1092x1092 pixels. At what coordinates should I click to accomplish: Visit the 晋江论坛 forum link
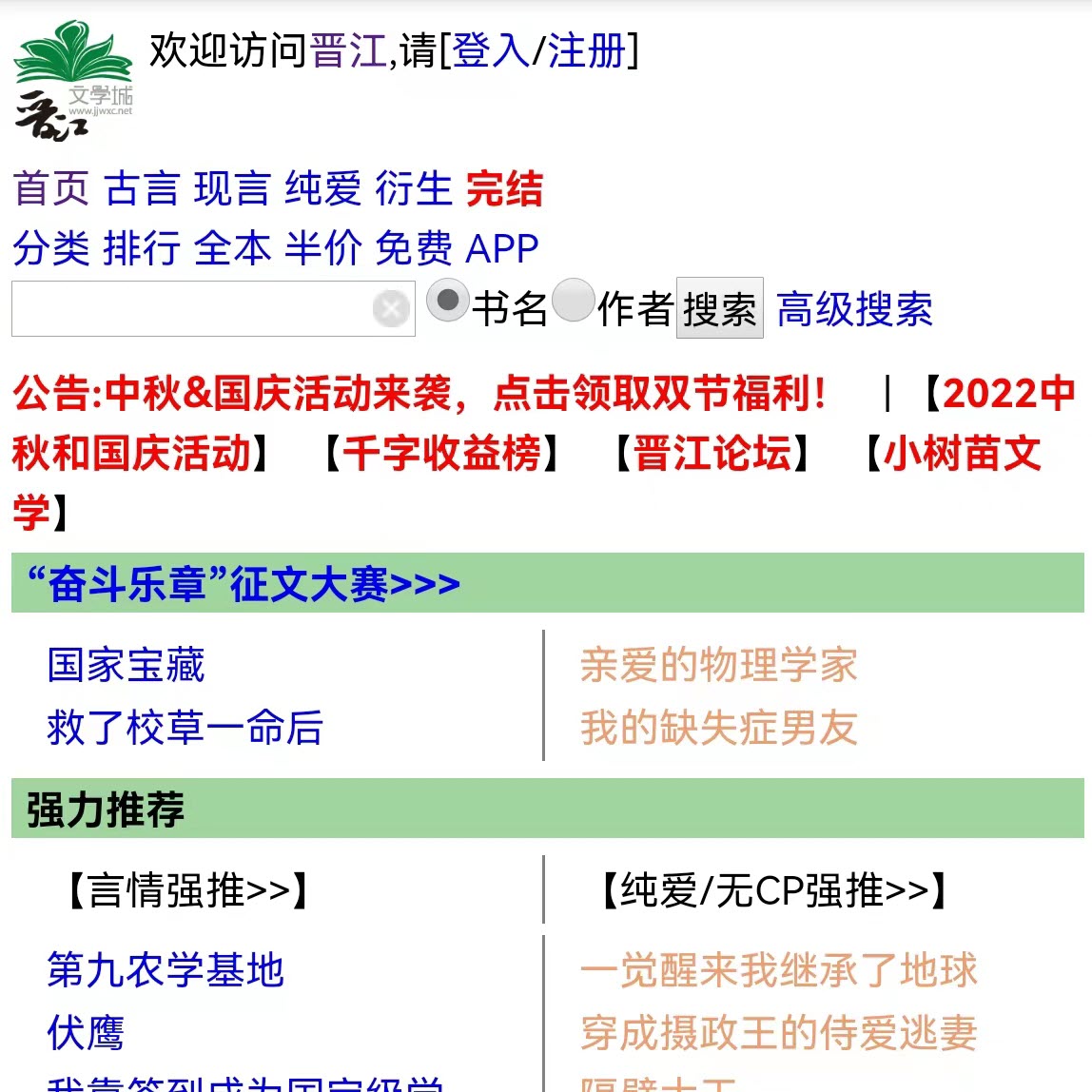point(712,453)
